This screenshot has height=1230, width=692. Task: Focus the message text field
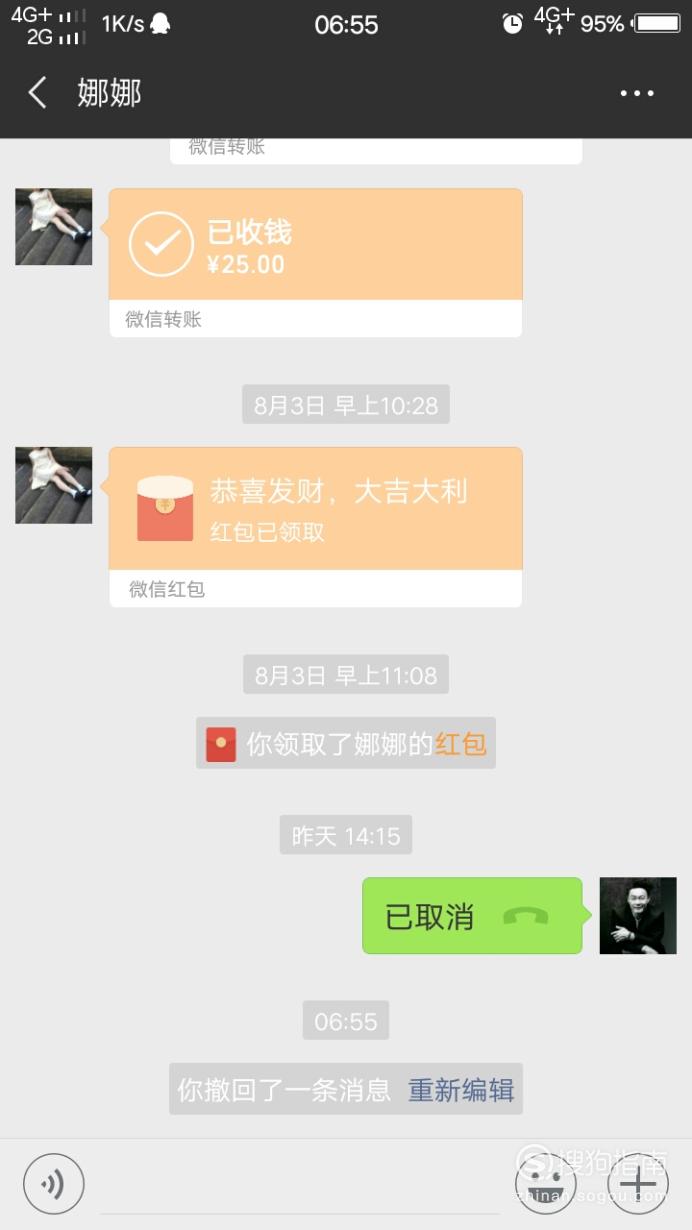[x=300, y=1185]
